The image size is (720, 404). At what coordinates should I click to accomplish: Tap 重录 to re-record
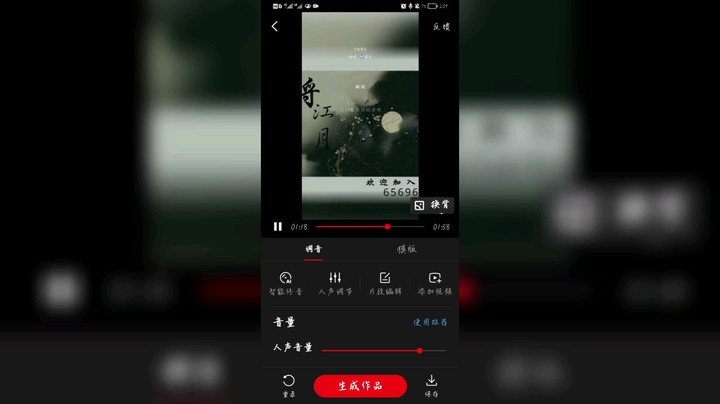(289, 385)
